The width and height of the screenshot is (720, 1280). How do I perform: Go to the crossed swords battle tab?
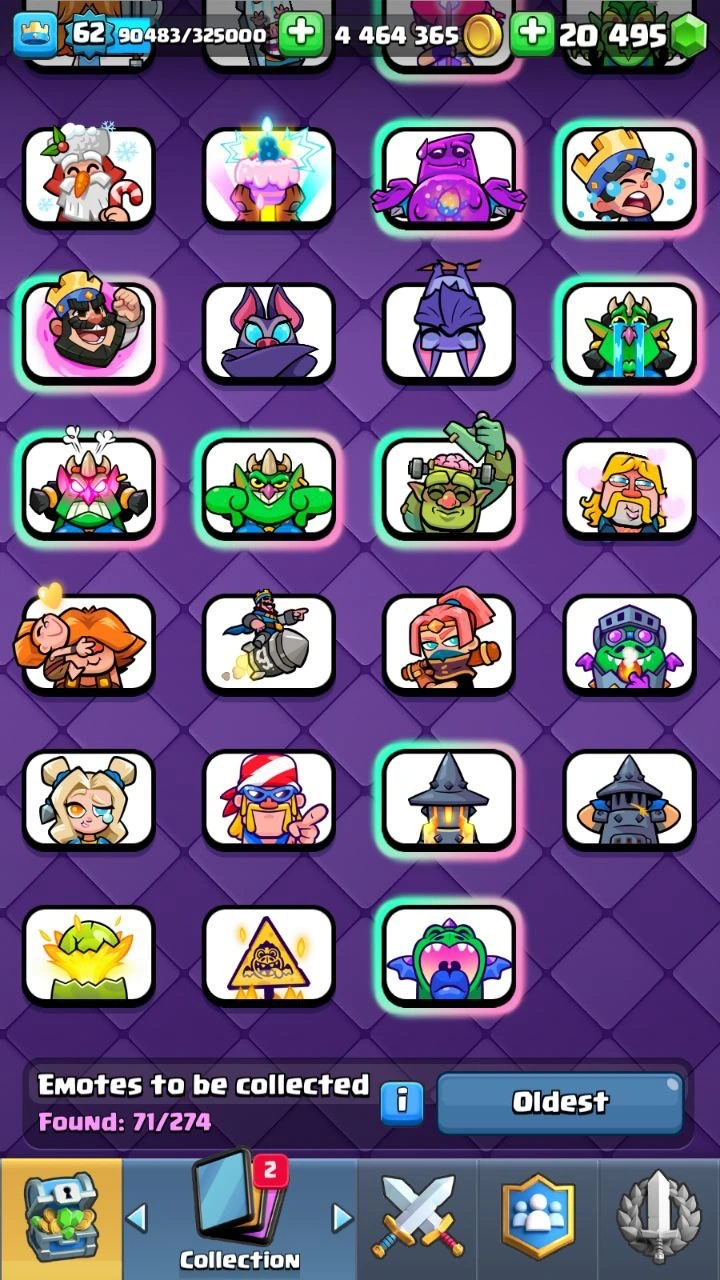[x=416, y=1218]
